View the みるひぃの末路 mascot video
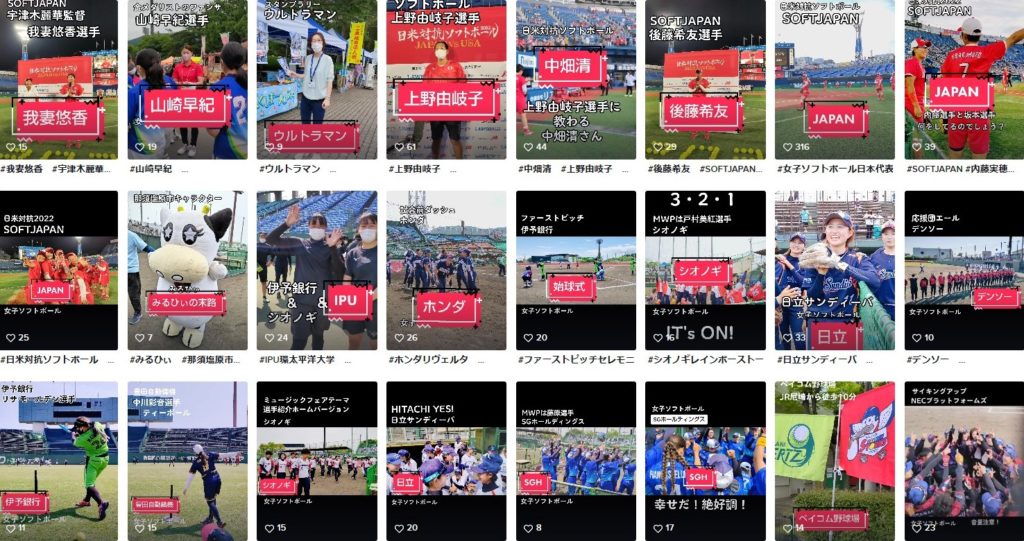This screenshot has height=541, width=1024. point(187,270)
